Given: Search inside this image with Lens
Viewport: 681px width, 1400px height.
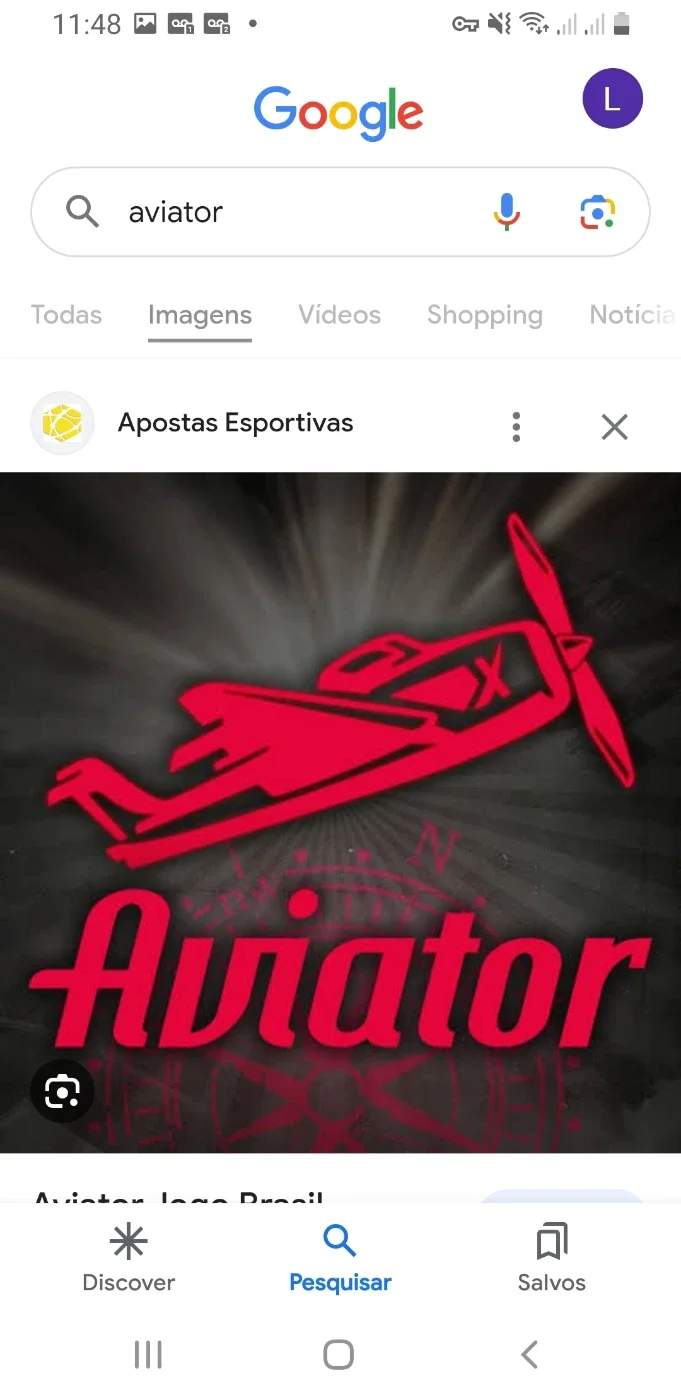Looking at the screenshot, I should click(62, 1090).
